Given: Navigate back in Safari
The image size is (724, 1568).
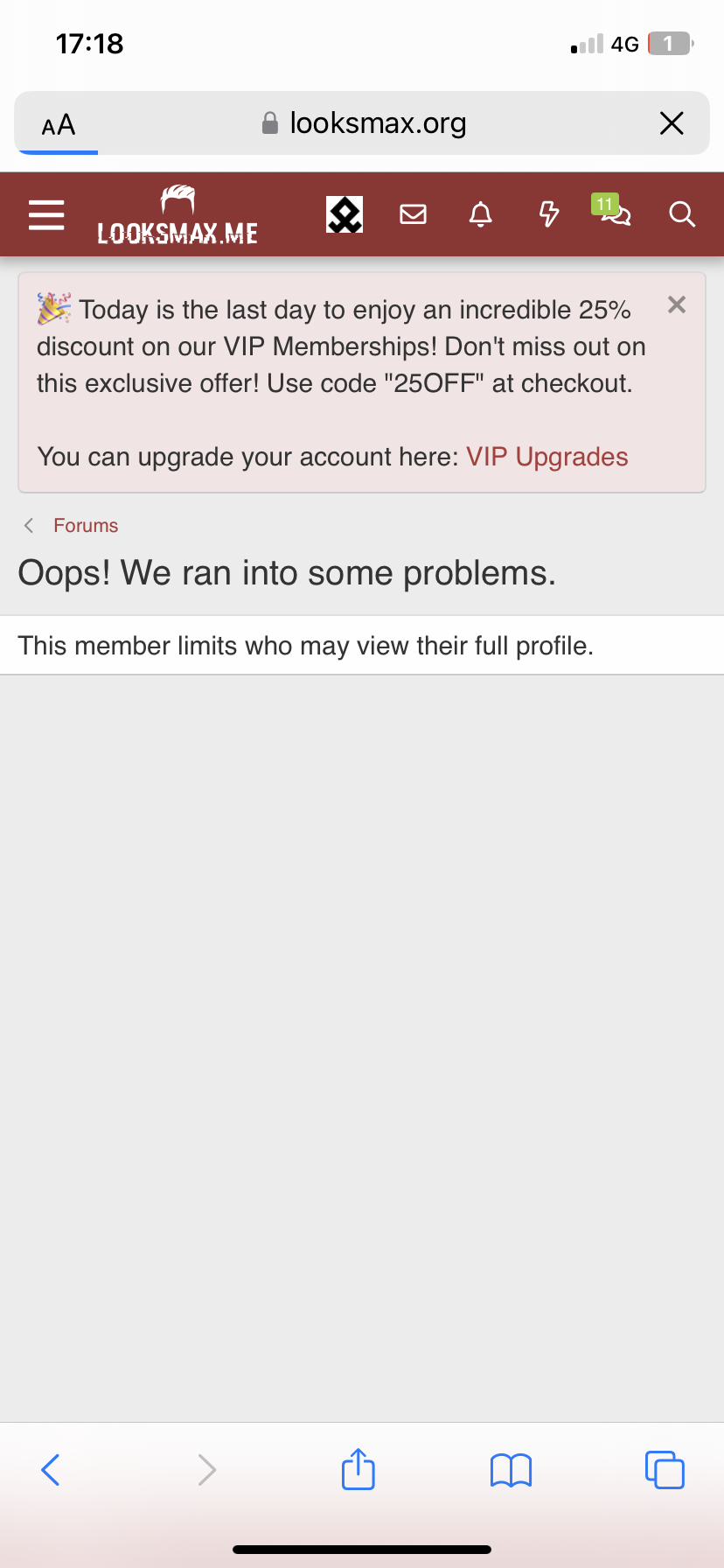Looking at the screenshot, I should click(x=51, y=1470).
